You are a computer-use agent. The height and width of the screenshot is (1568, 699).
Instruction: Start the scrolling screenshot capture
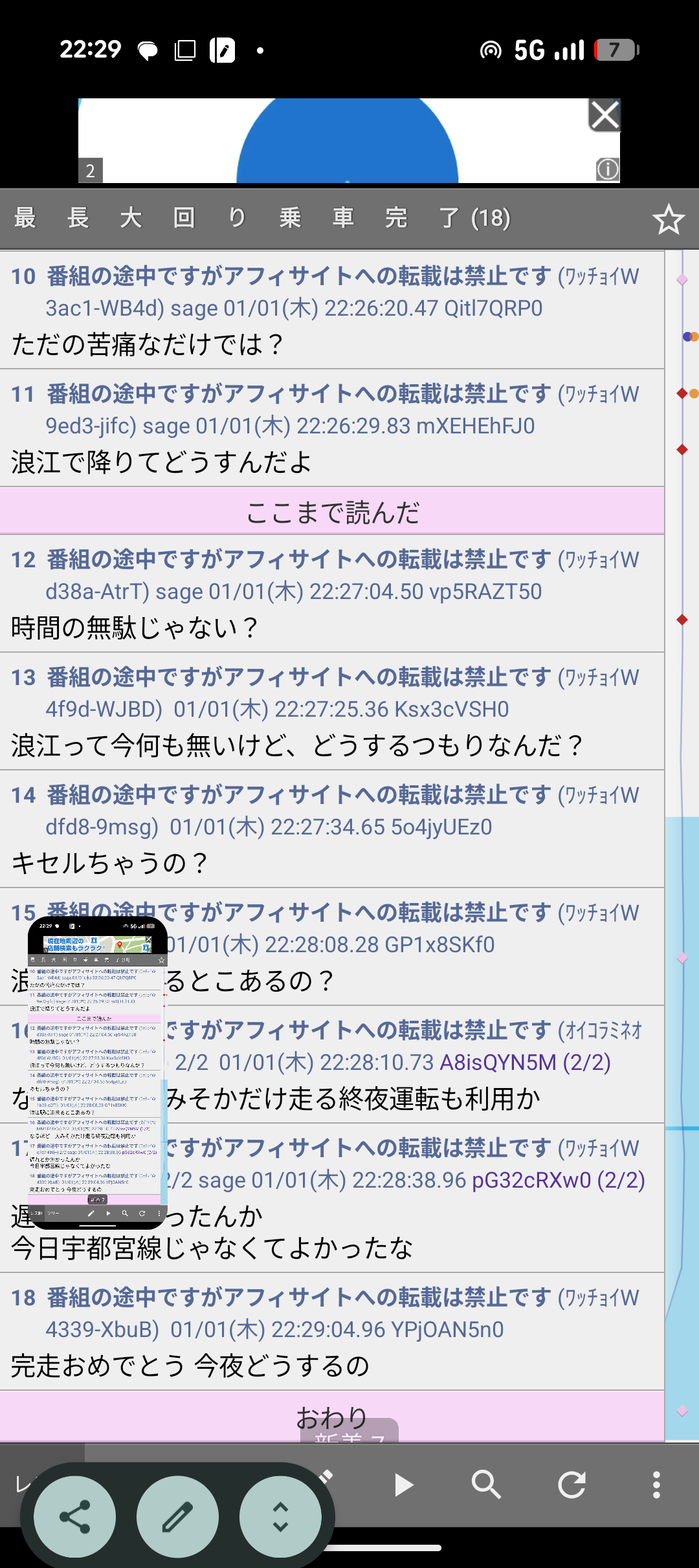click(x=280, y=1517)
